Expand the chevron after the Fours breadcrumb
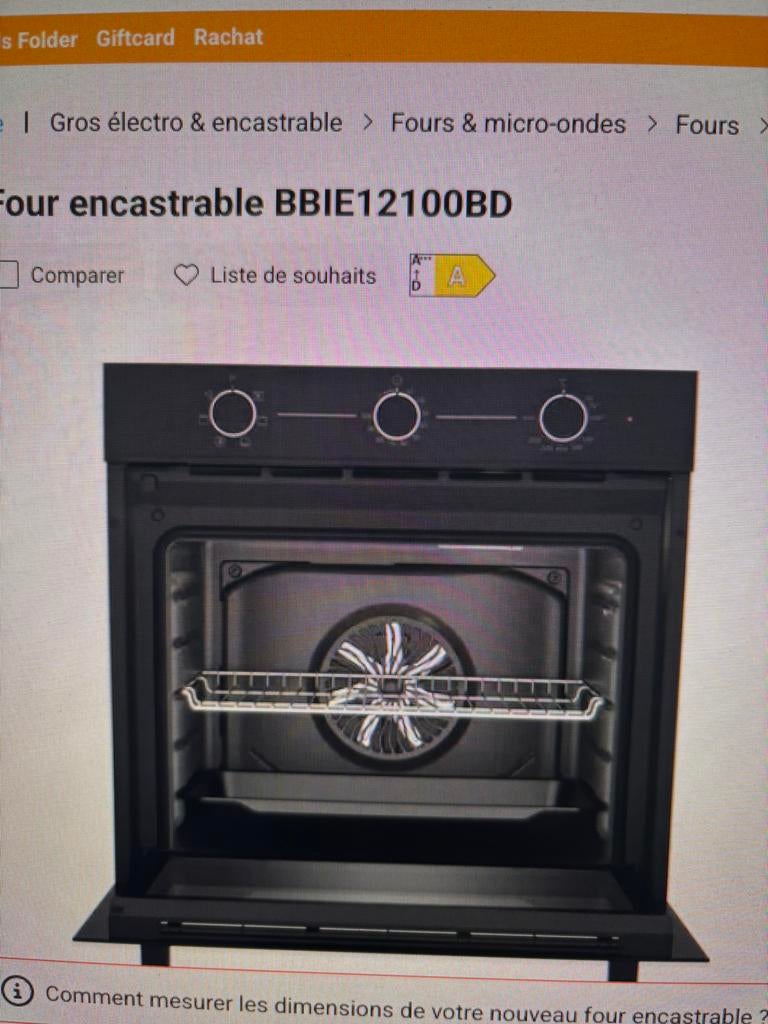This screenshot has width=768, height=1024. point(762,123)
